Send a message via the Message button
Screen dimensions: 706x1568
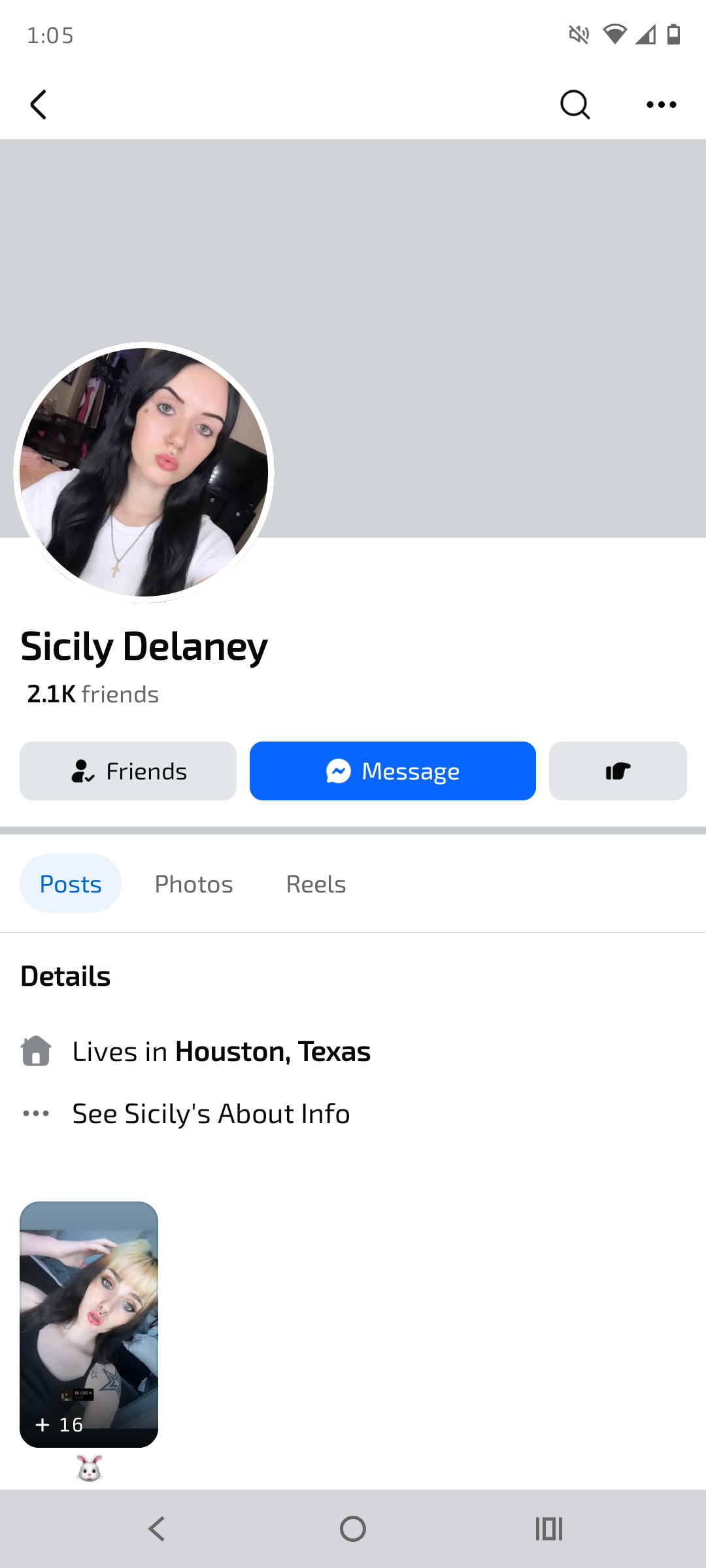[392, 771]
